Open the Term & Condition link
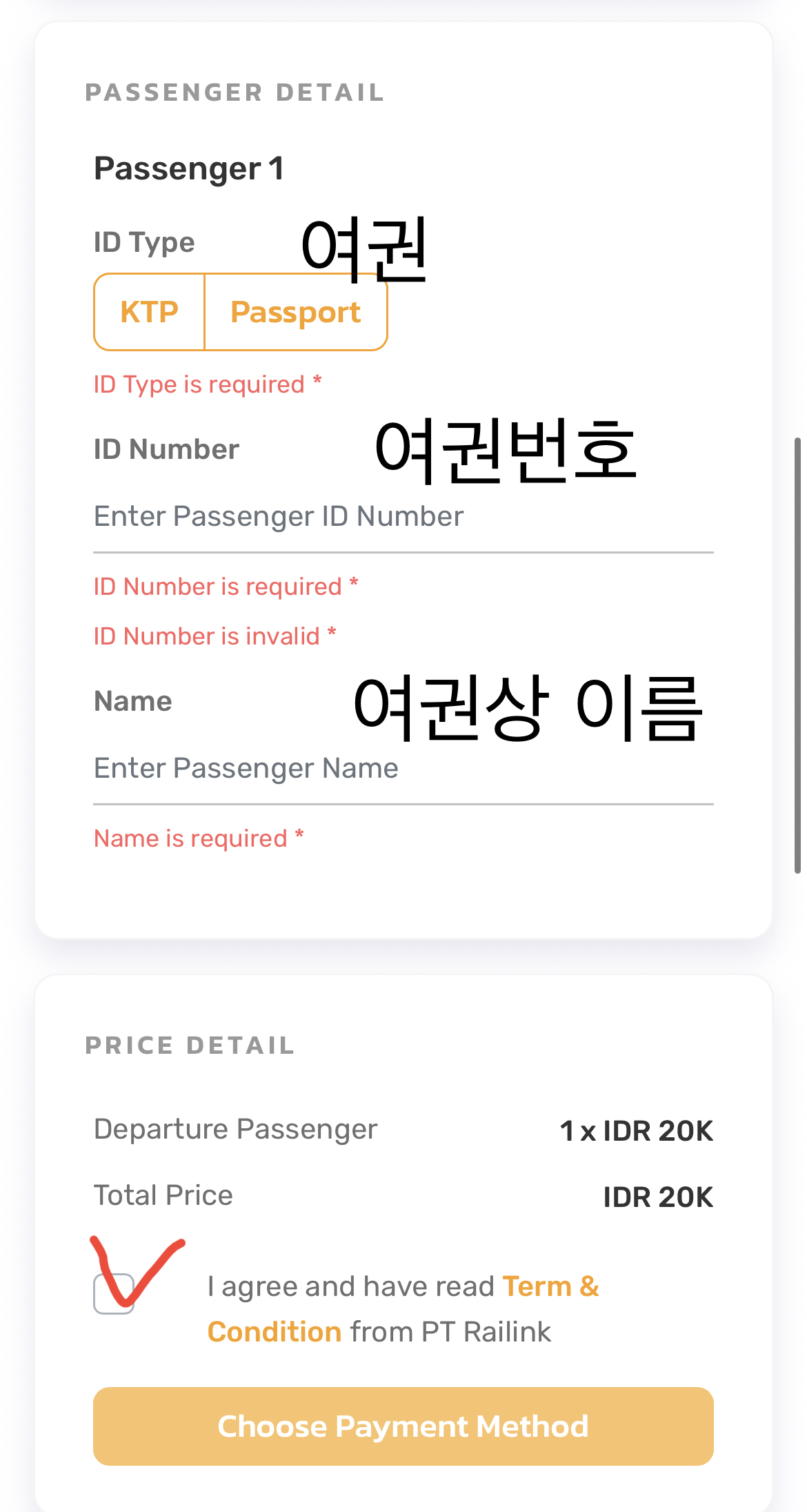Screen dimensions: 807x1512 (x=403, y=1308)
